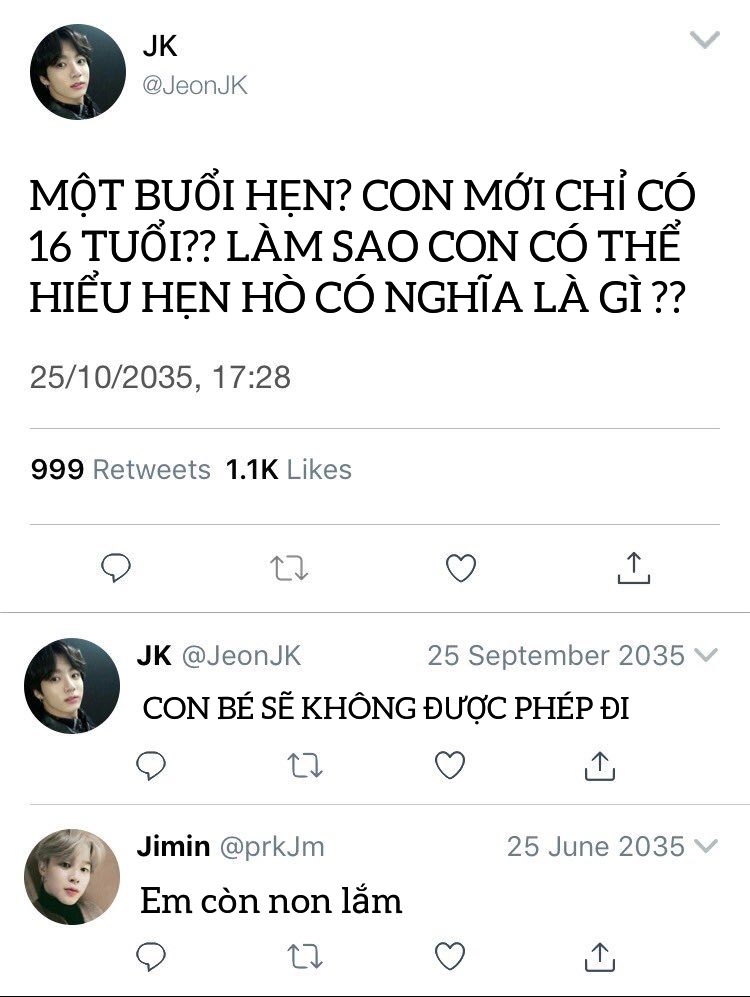Open the @JeonJK handle on the main tweet
The image size is (750, 997).
click(x=195, y=85)
